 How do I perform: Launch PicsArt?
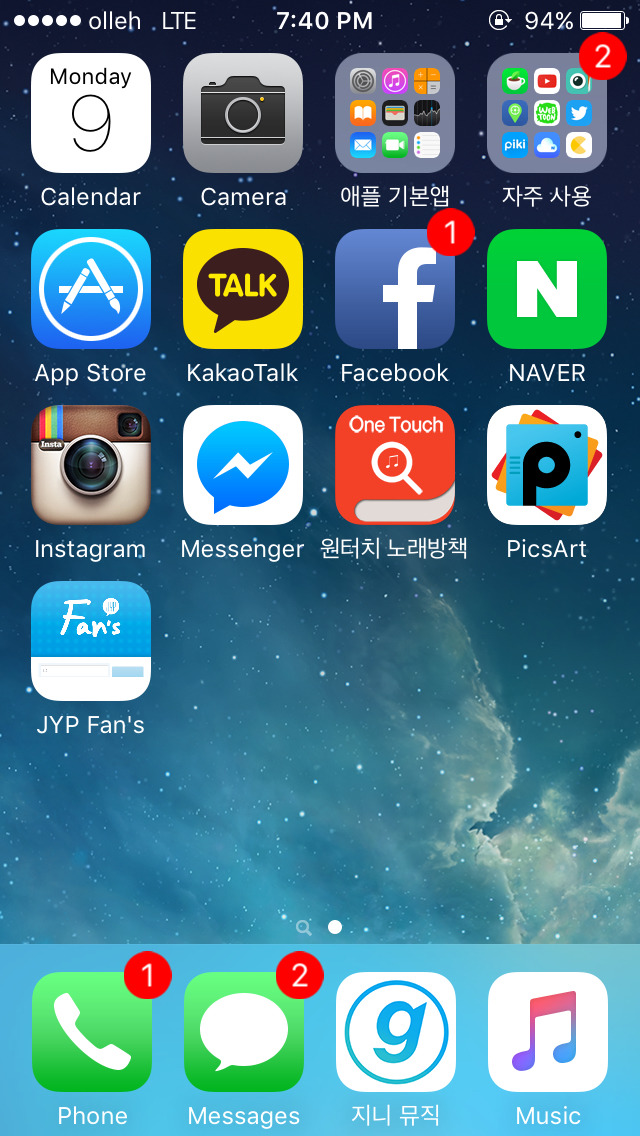[x=547, y=465]
